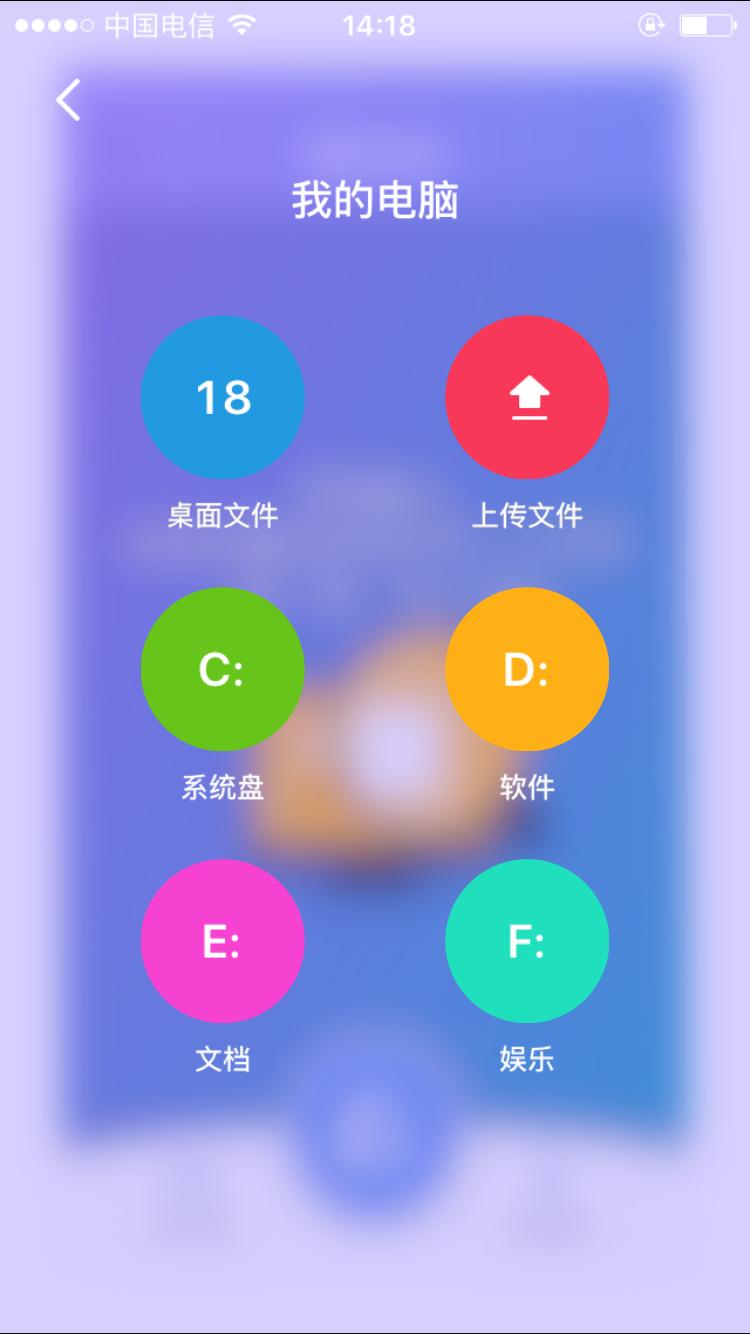Select the pink E: documents drive icon

point(222,941)
